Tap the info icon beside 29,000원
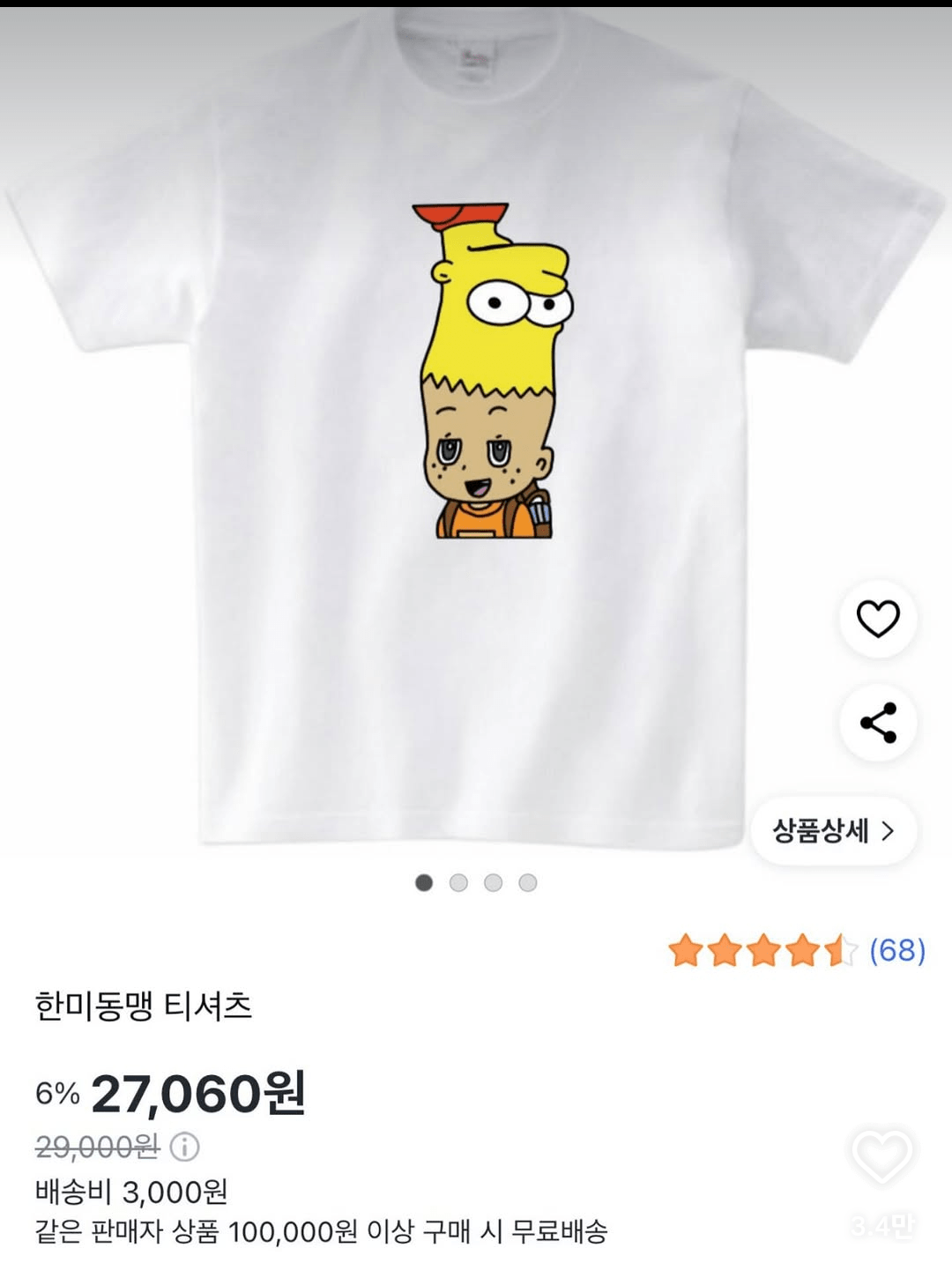The height and width of the screenshot is (1263, 952). pos(184,1147)
